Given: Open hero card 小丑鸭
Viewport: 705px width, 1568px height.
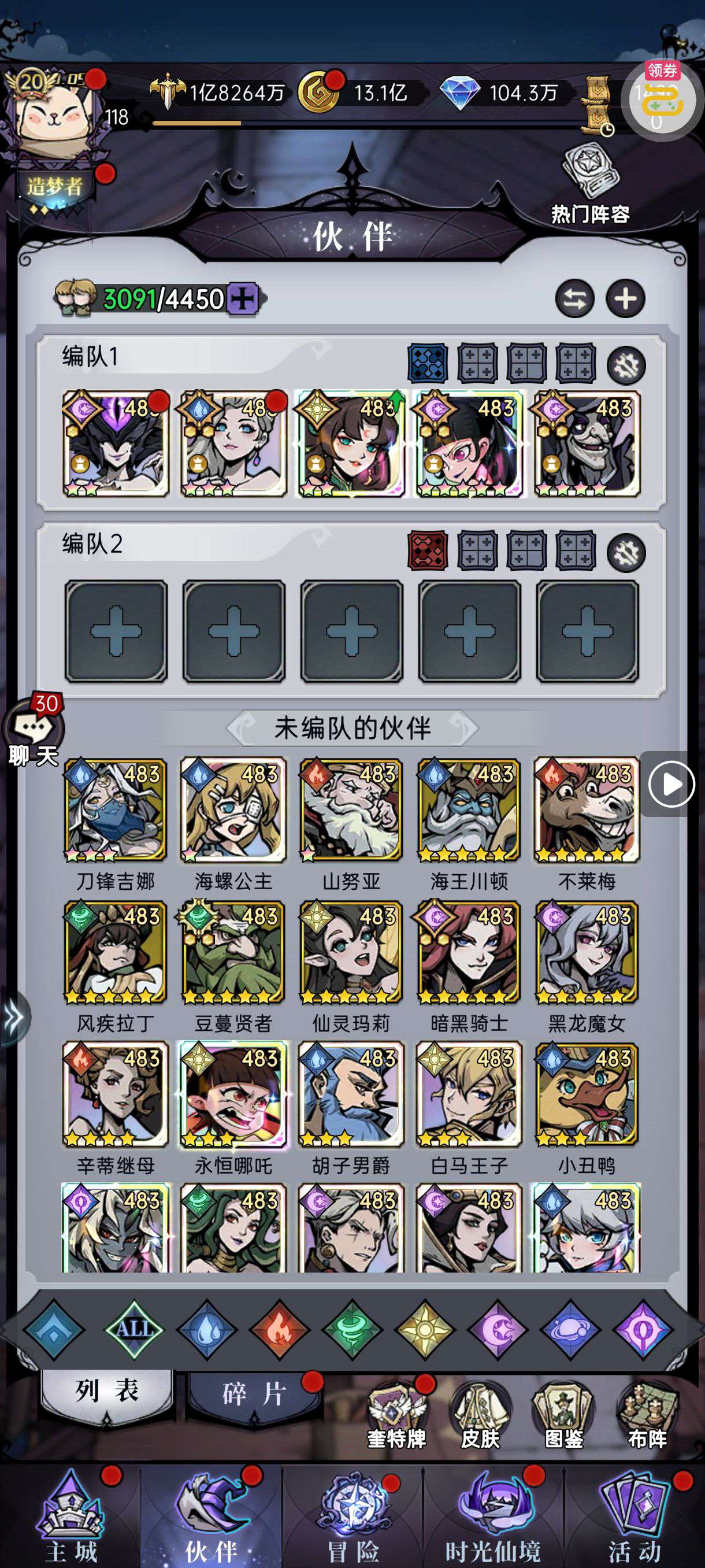Looking at the screenshot, I should (x=587, y=1094).
